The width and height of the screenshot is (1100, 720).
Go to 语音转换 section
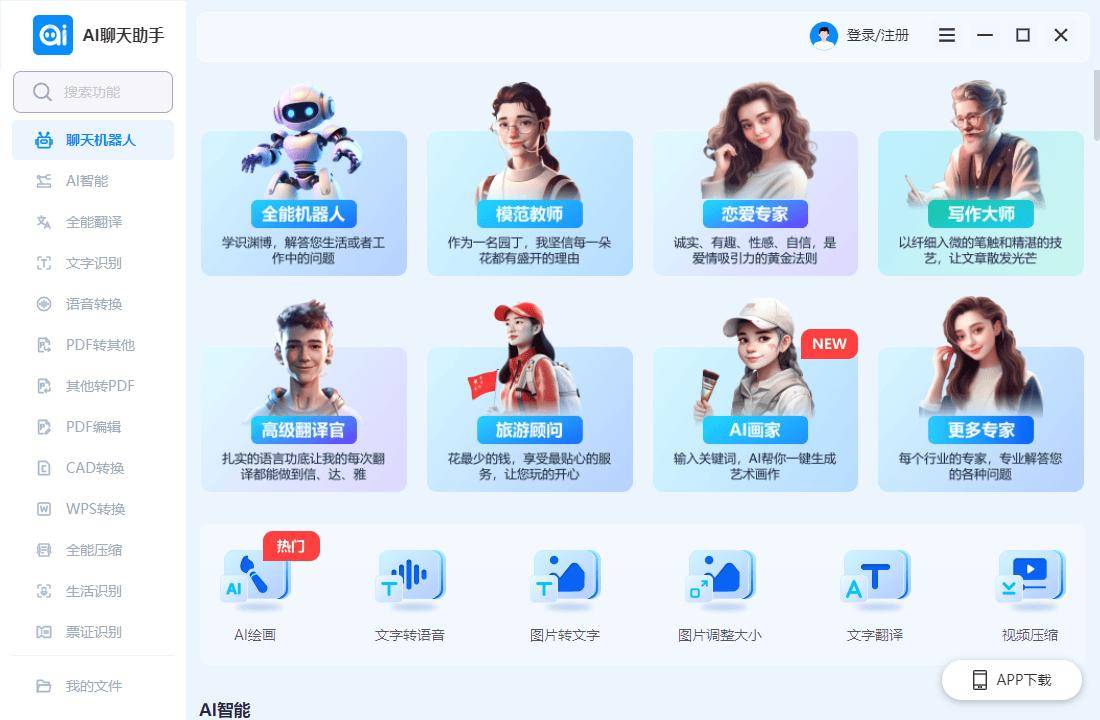tap(93, 304)
